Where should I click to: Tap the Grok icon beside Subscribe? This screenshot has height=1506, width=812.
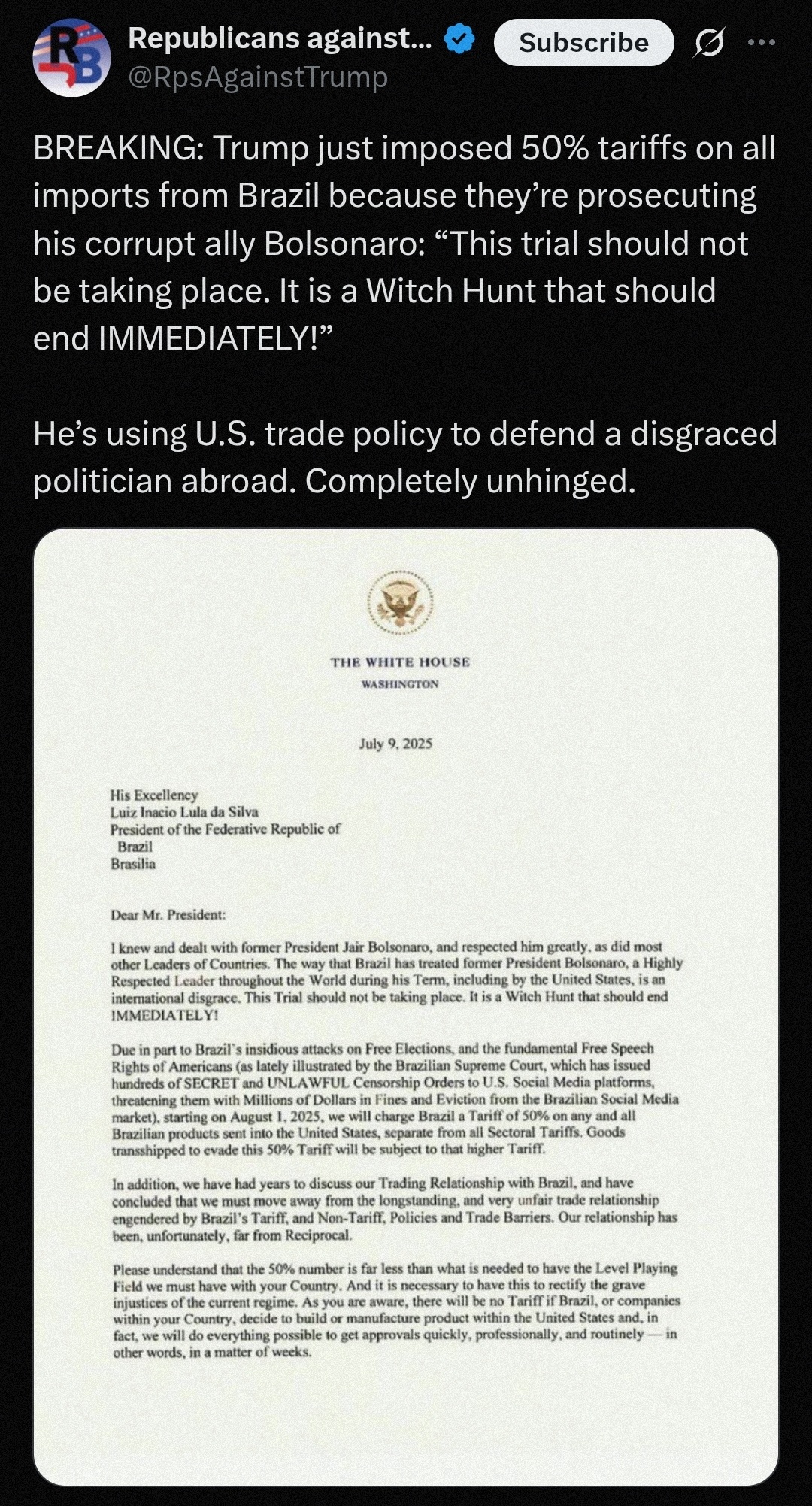(709, 43)
